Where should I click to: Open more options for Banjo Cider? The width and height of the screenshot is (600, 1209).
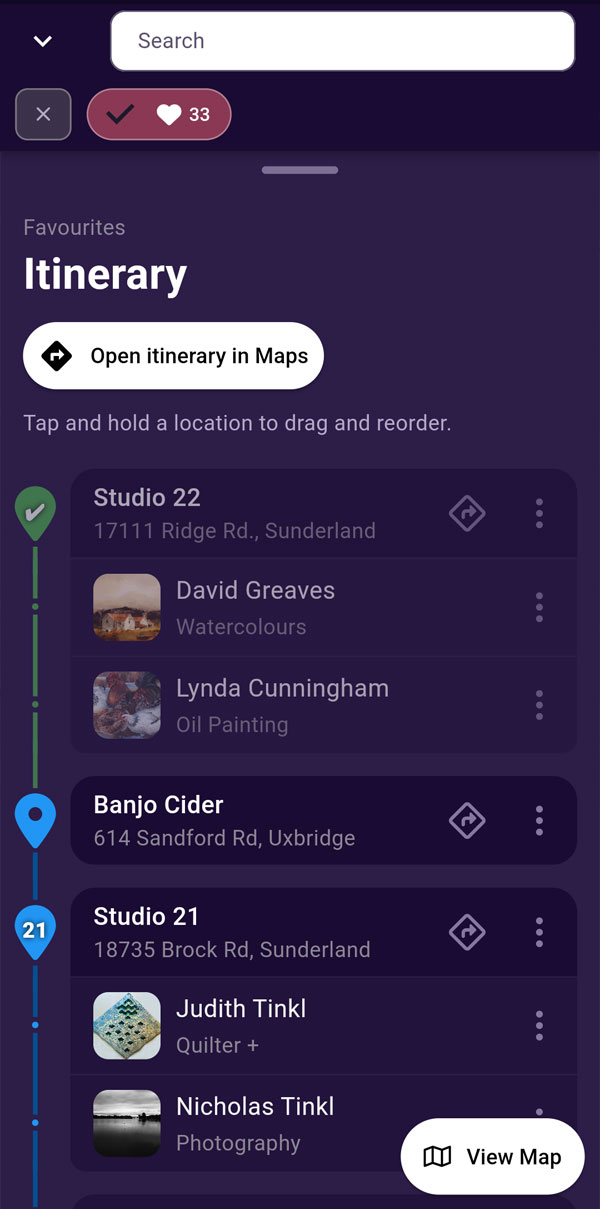click(539, 820)
